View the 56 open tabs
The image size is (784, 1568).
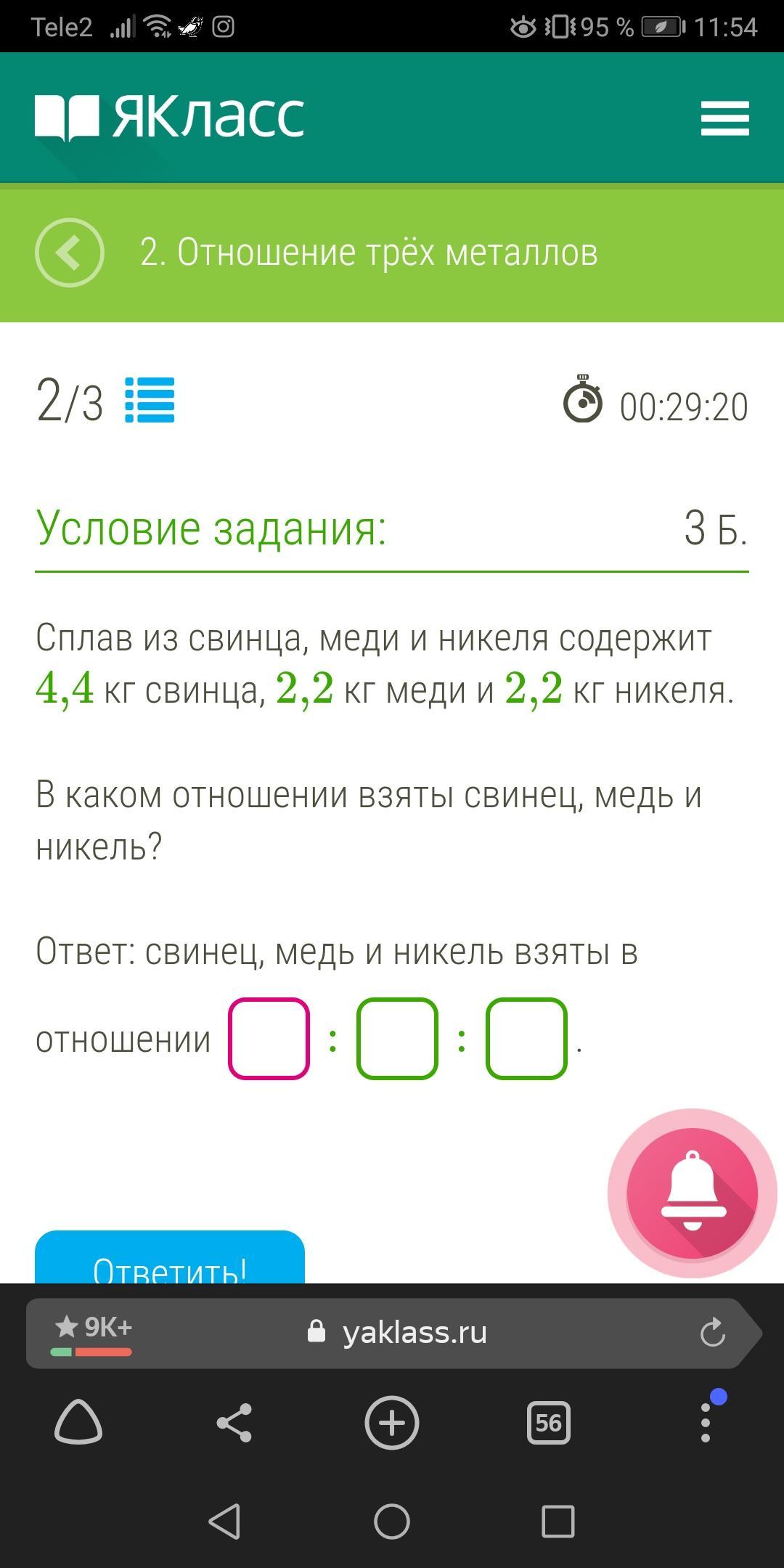click(548, 1423)
